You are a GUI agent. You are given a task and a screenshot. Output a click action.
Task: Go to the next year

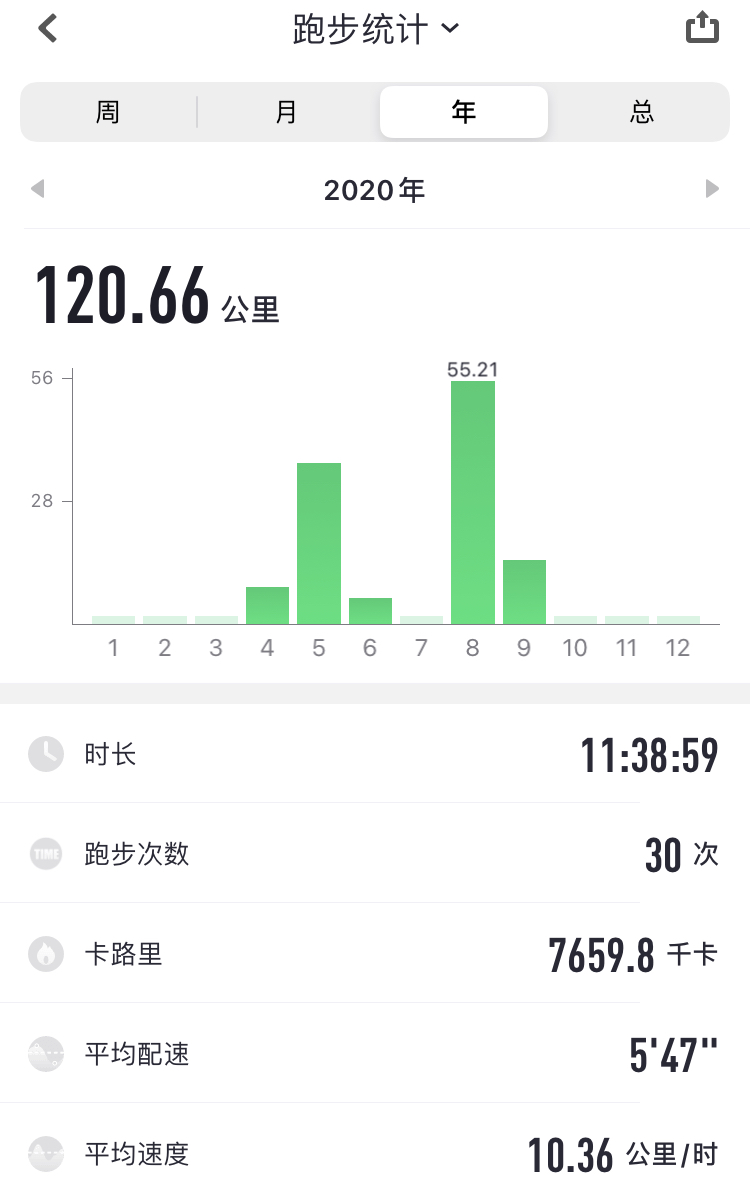pos(712,188)
